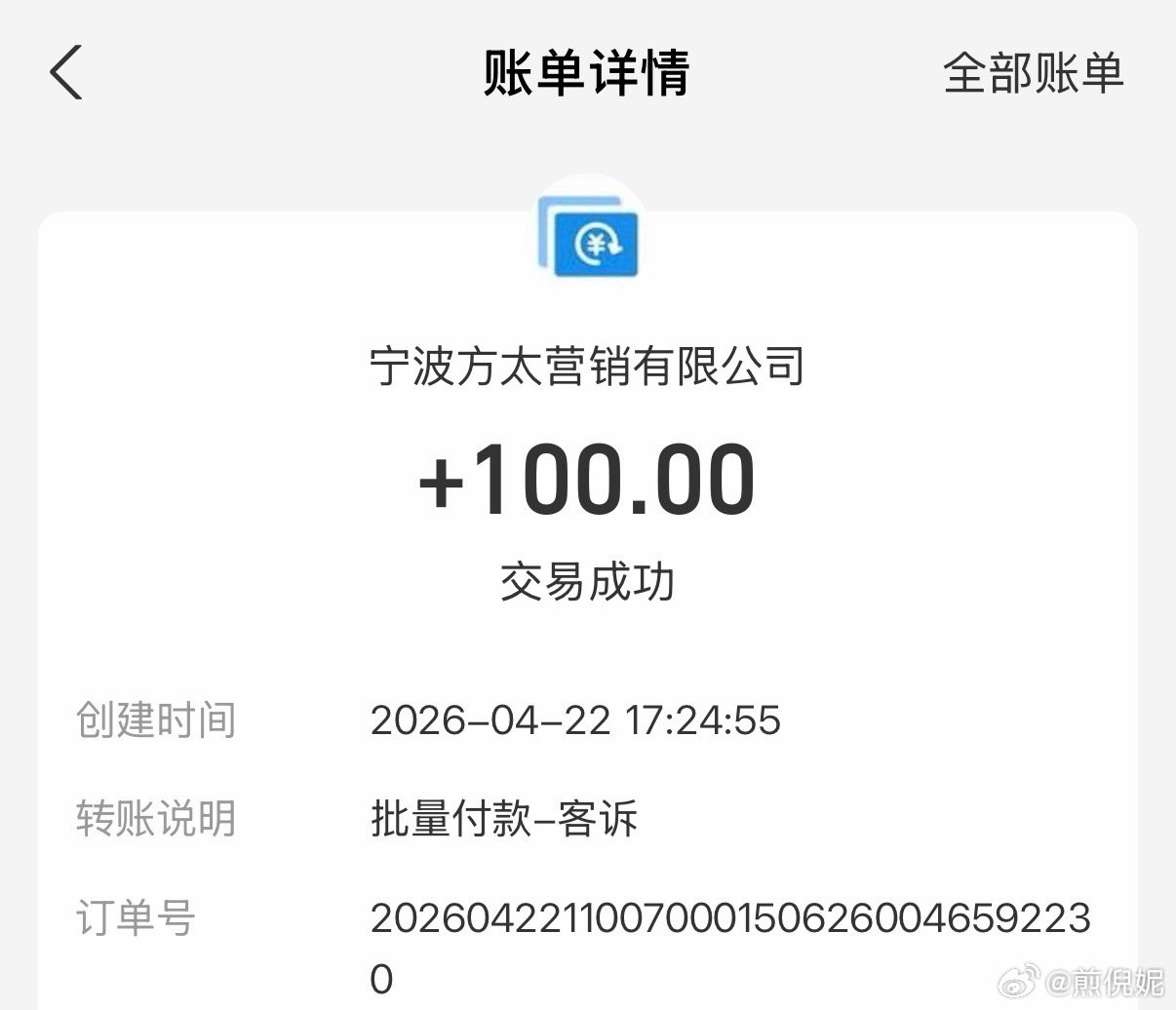The height and width of the screenshot is (1010, 1176).
Task: Open 全部账单 (all bills)
Action: [1033, 73]
